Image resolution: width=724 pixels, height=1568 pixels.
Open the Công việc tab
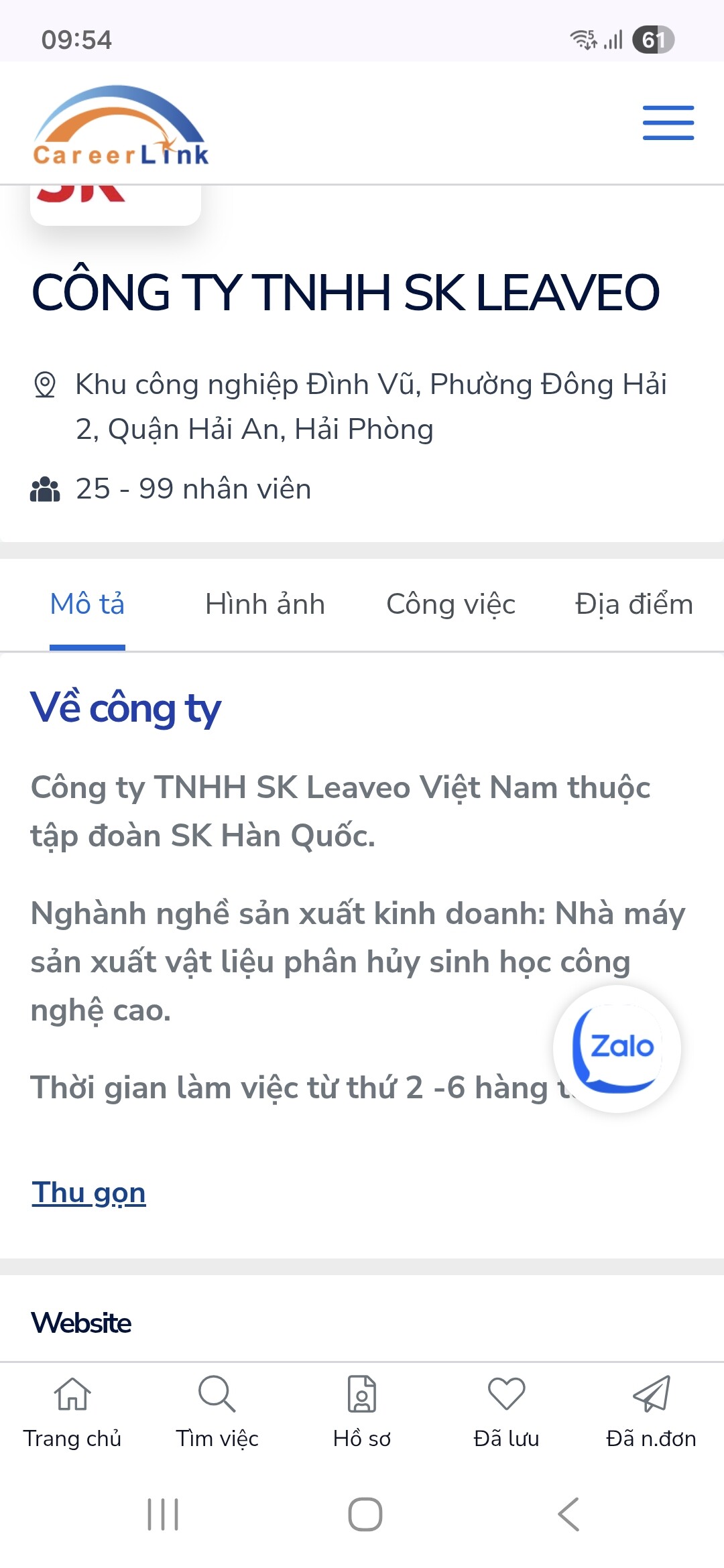pos(450,604)
